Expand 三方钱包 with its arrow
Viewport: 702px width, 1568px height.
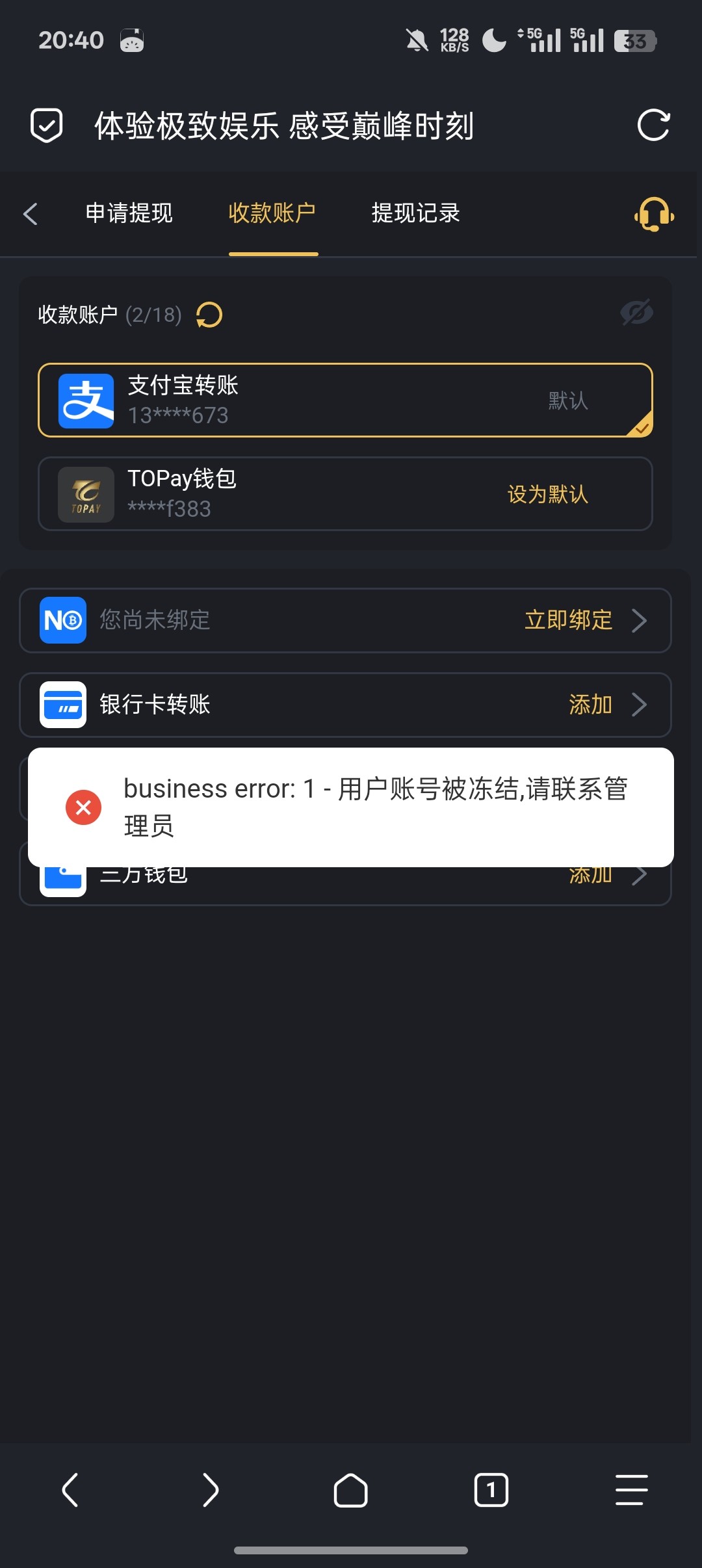pyautogui.click(x=640, y=873)
